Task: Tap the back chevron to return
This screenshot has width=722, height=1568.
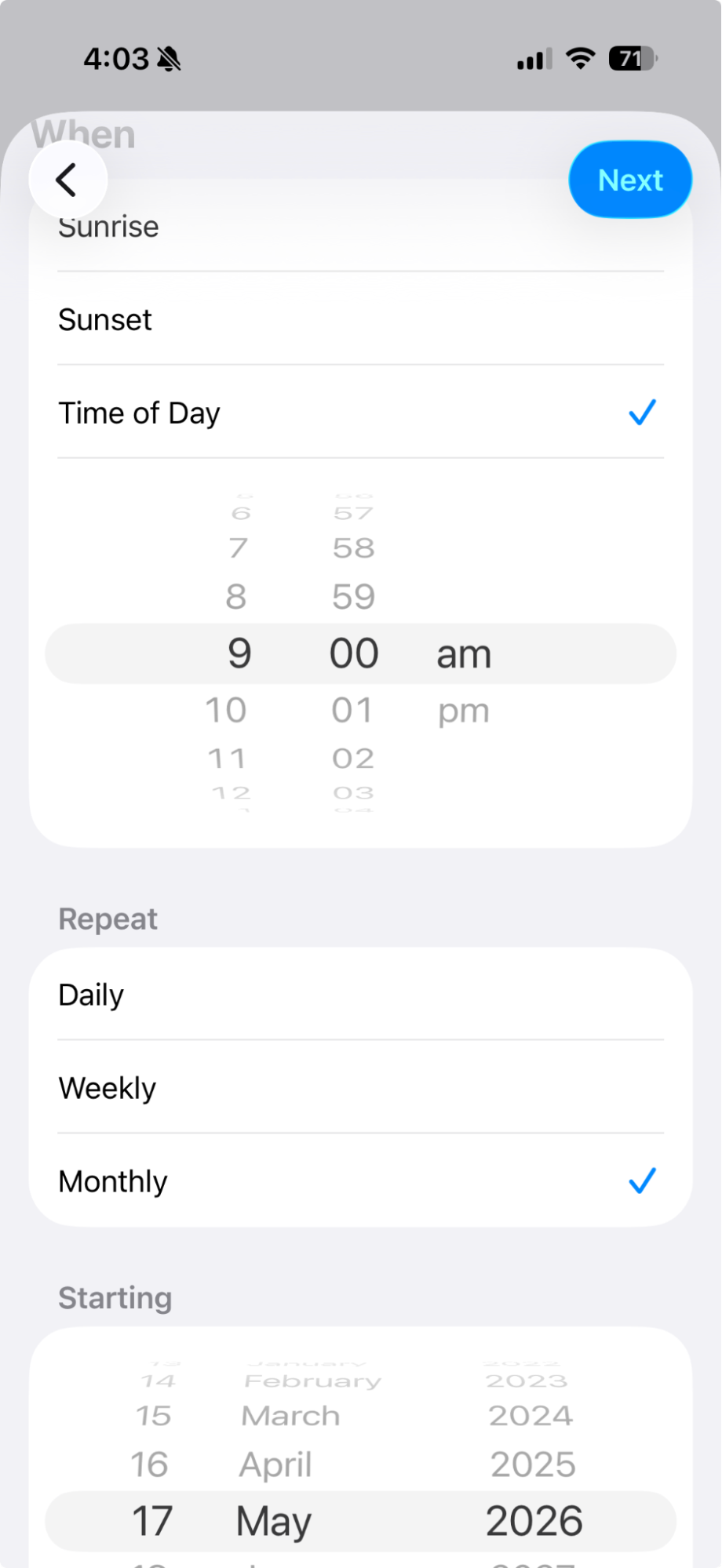Action: pos(67,179)
